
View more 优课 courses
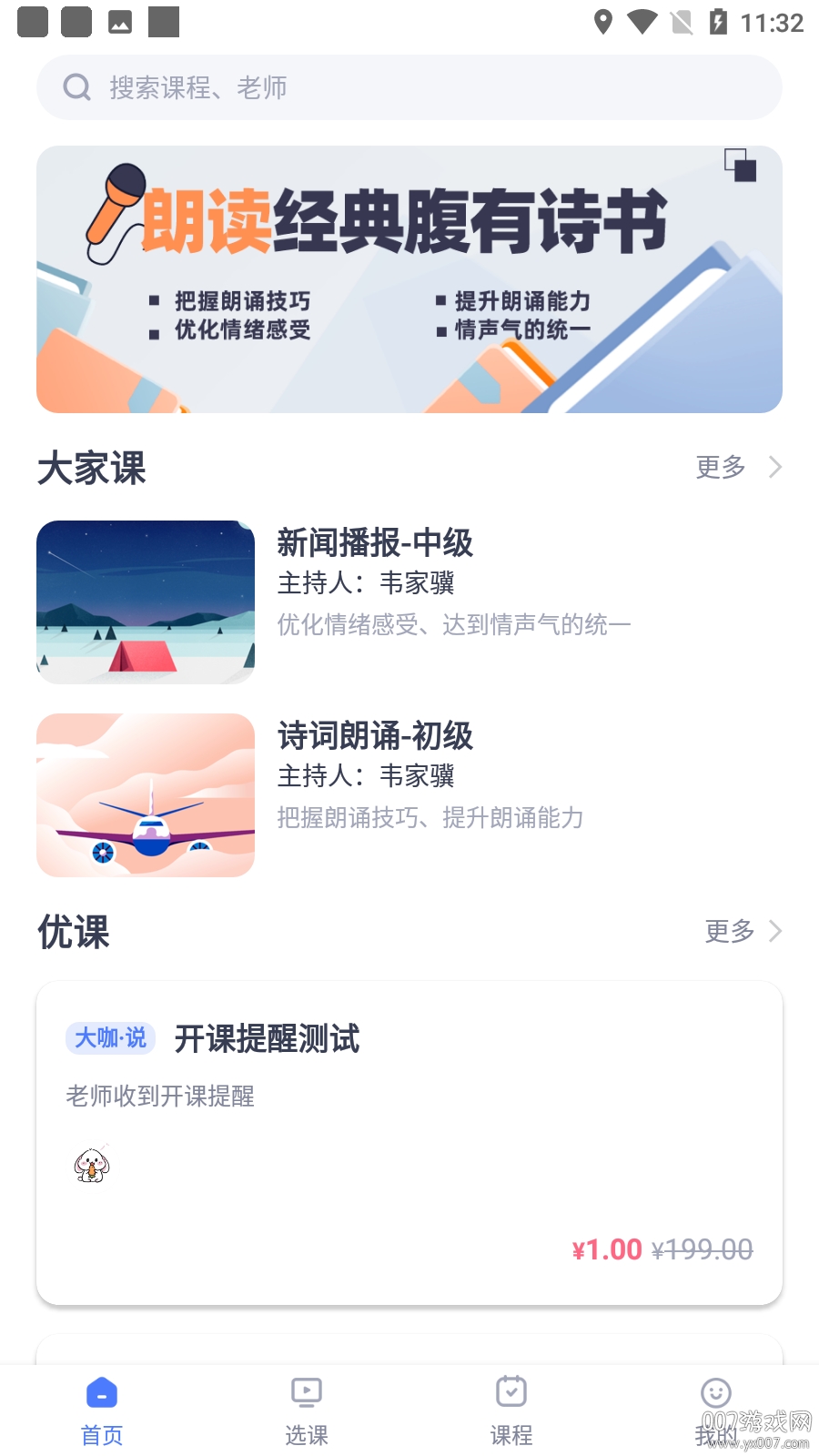pyautogui.click(x=742, y=931)
